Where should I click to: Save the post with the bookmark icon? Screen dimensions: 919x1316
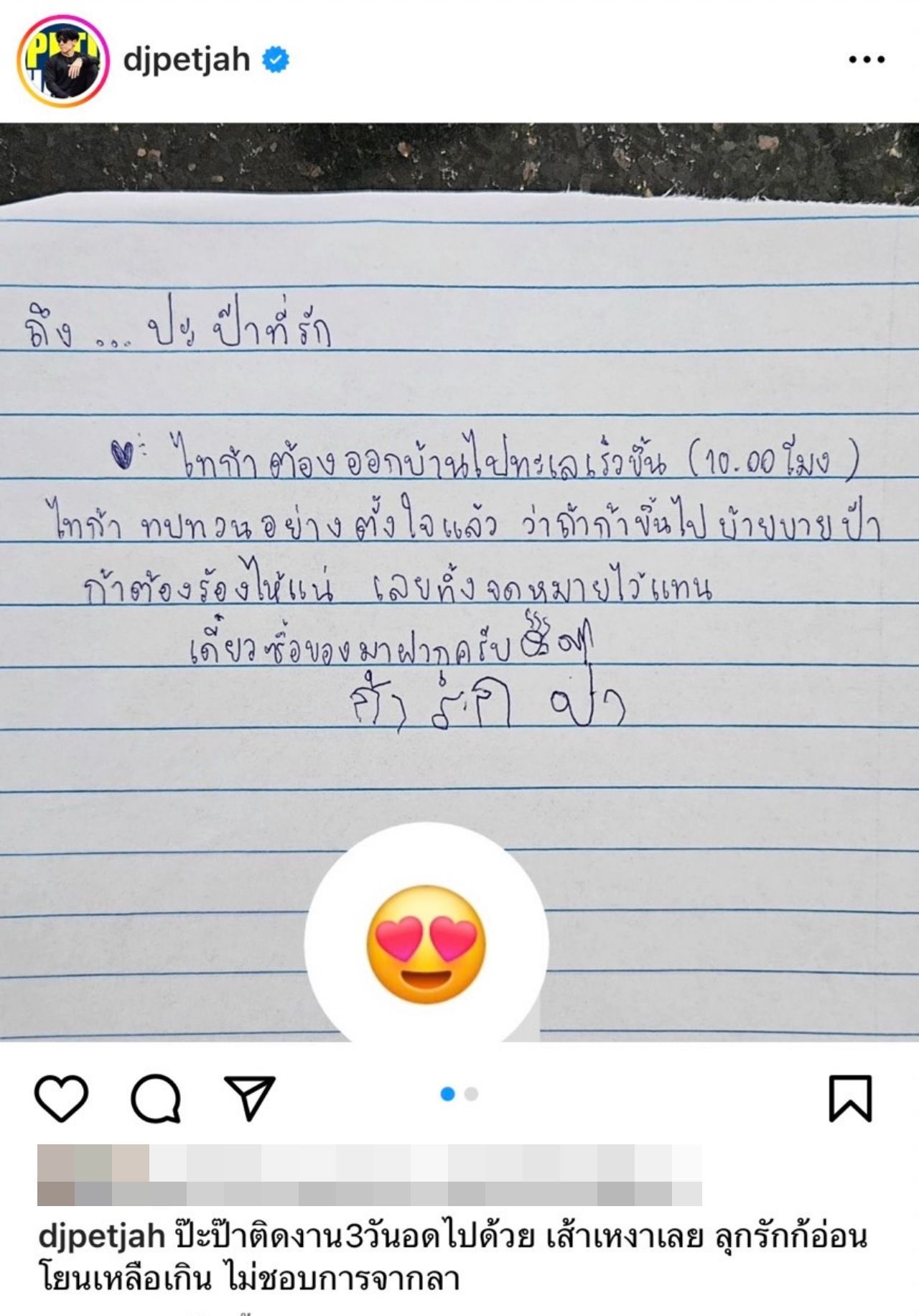coord(850,1098)
